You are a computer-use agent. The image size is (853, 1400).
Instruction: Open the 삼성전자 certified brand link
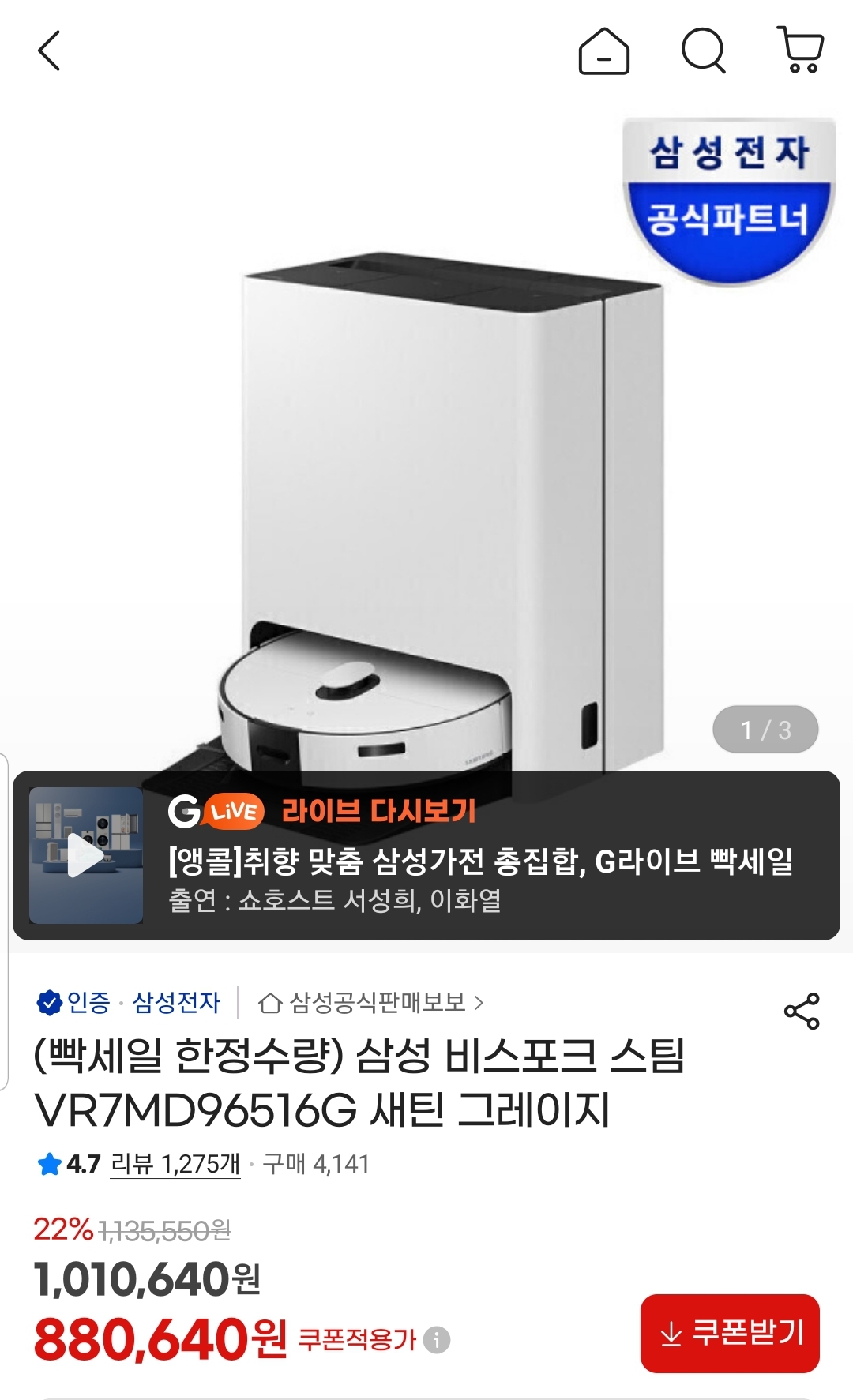click(175, 1003)
